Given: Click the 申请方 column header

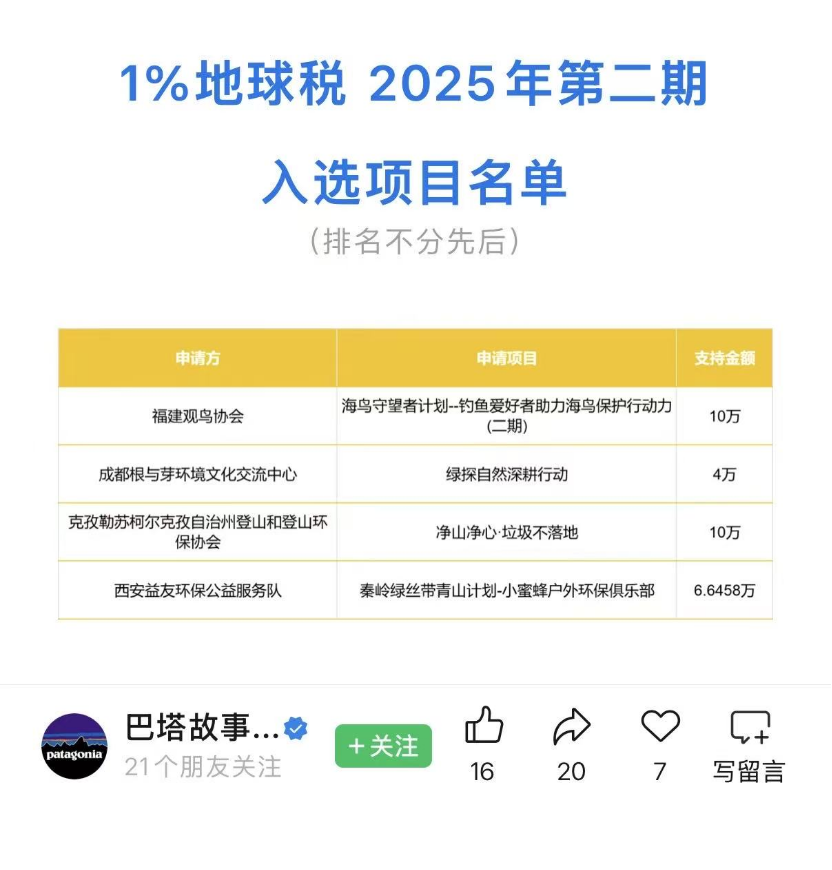Looking at the screenshot, I should coord(197,358).
